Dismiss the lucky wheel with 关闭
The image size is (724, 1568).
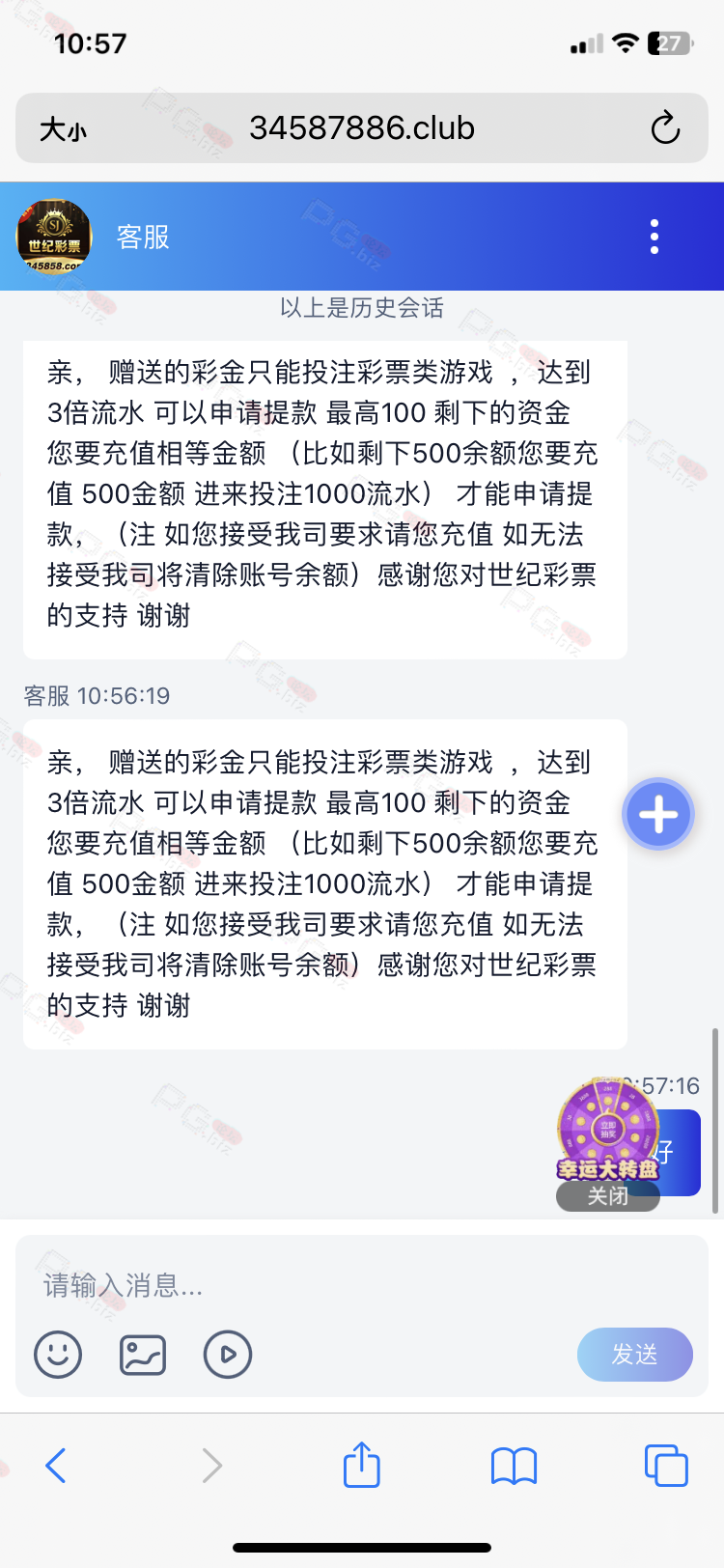[608, 1196]
